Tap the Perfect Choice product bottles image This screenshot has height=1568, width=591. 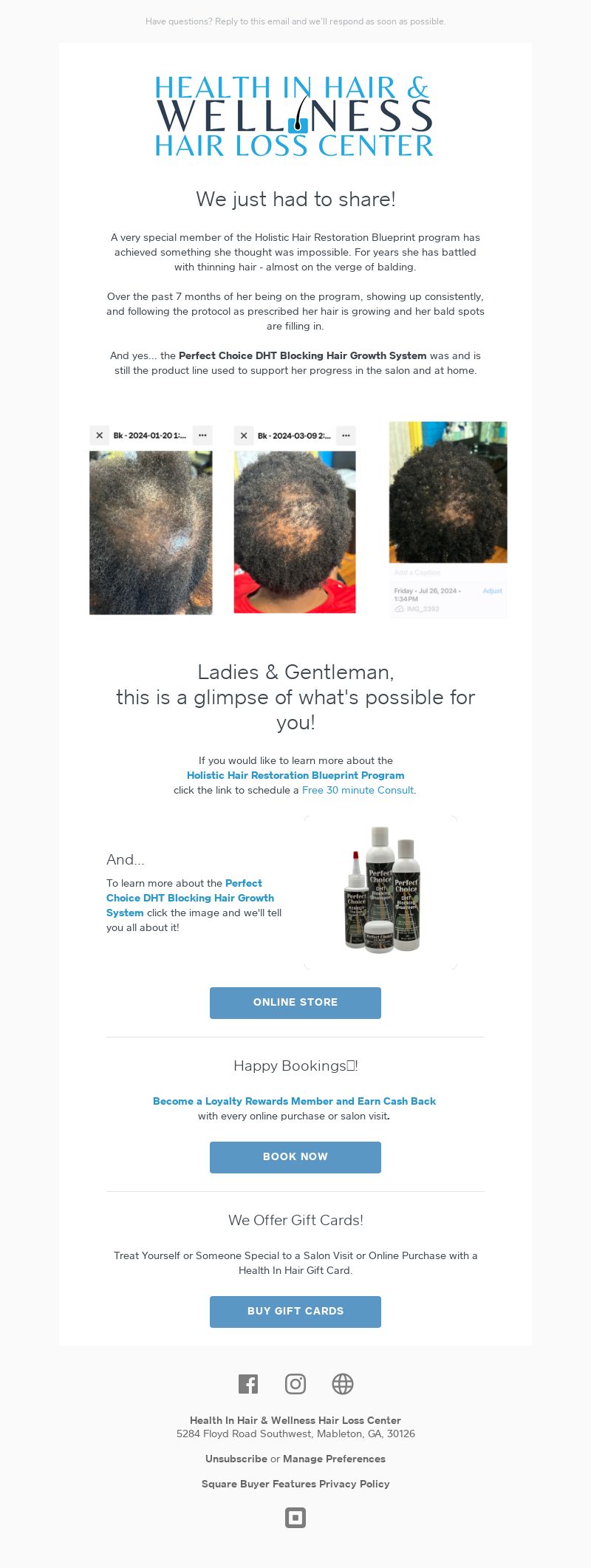pos(381,893)
